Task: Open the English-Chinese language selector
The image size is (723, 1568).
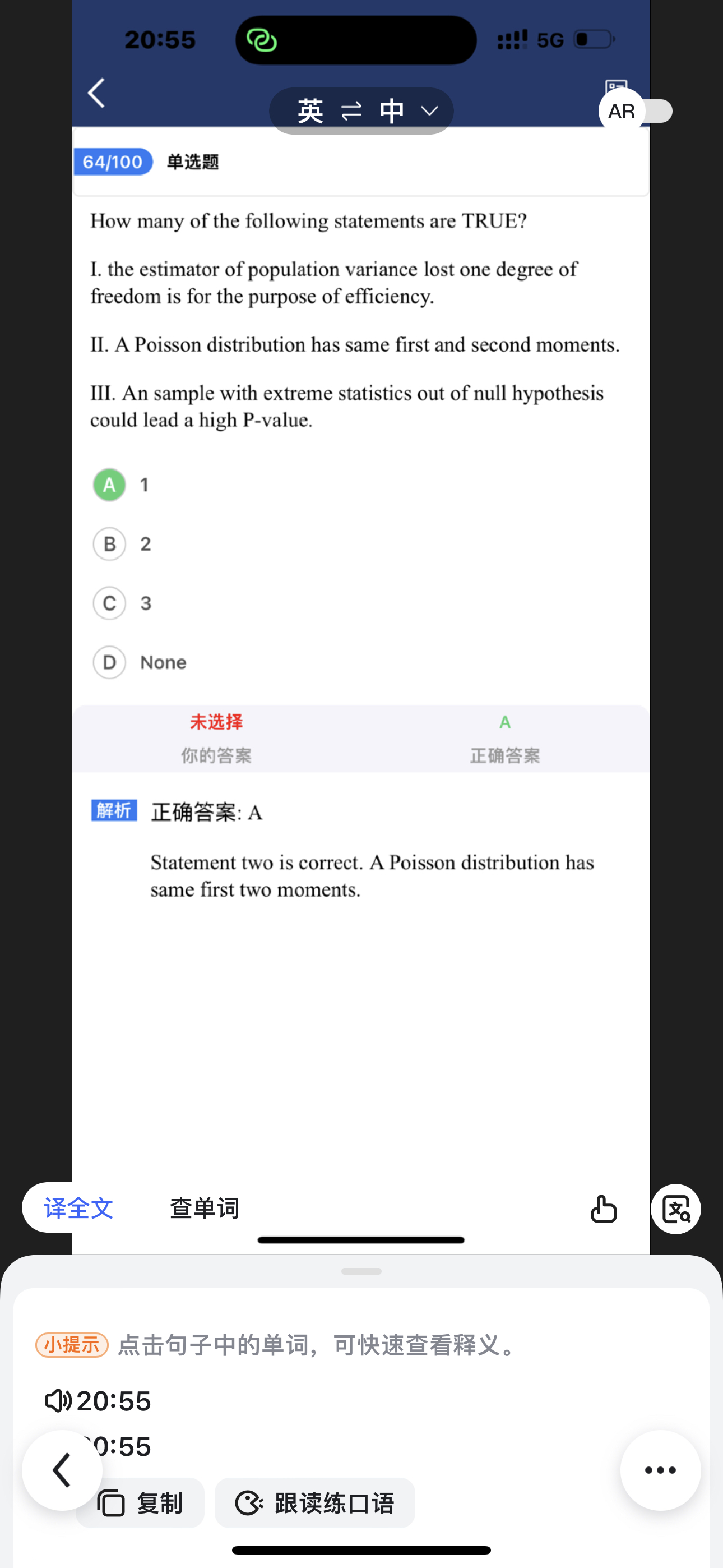Action: (361, 112)
